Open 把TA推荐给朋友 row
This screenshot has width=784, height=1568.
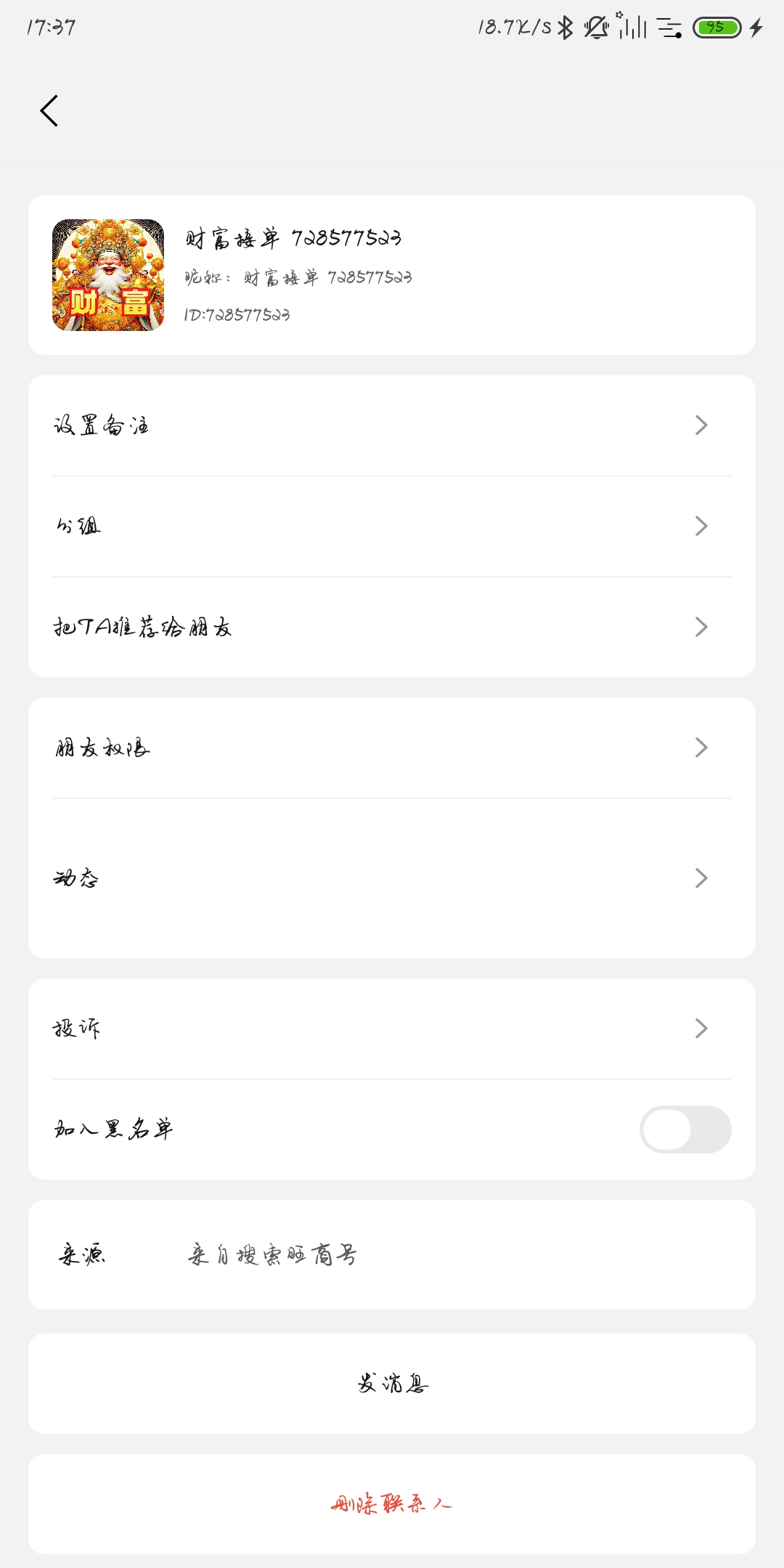392,627
